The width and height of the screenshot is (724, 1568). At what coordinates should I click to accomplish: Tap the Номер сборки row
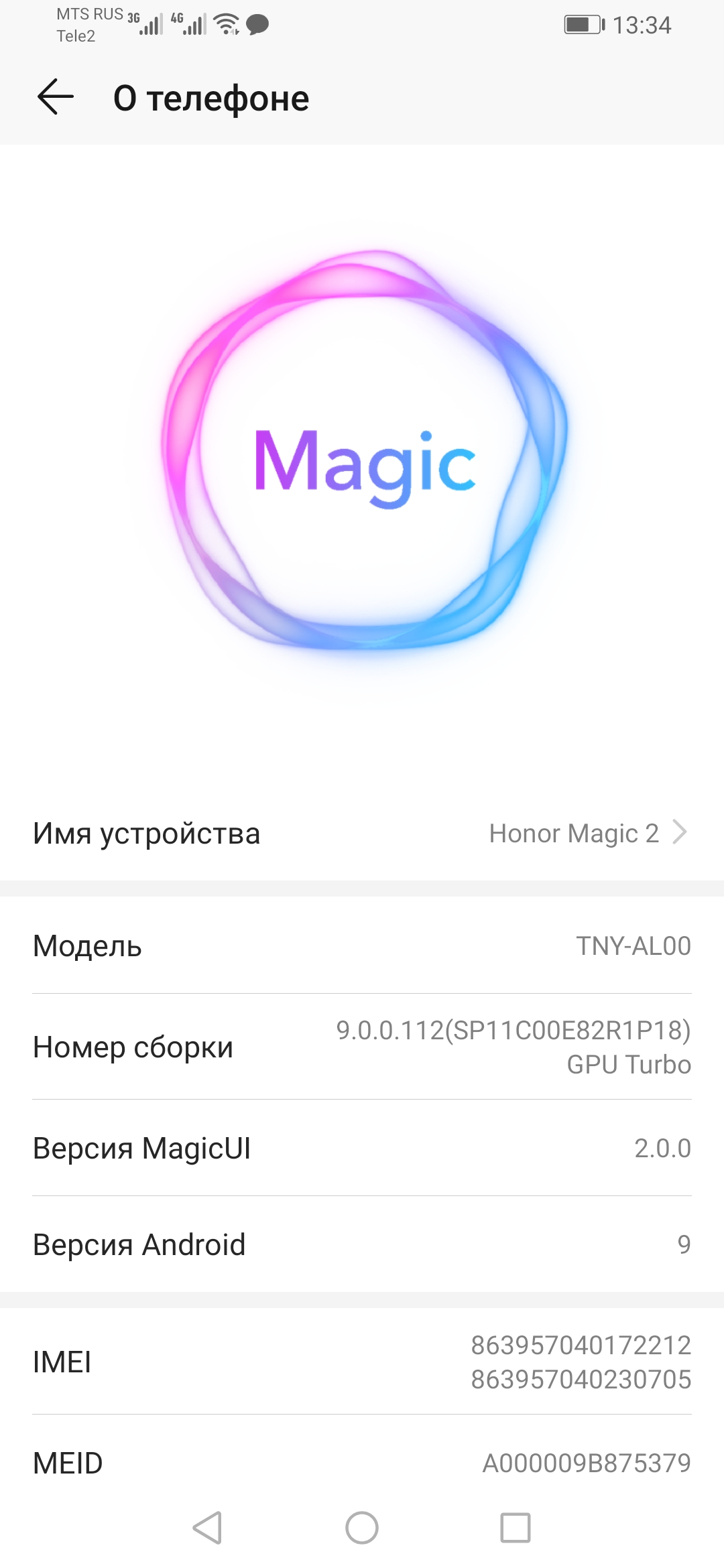362,1047
